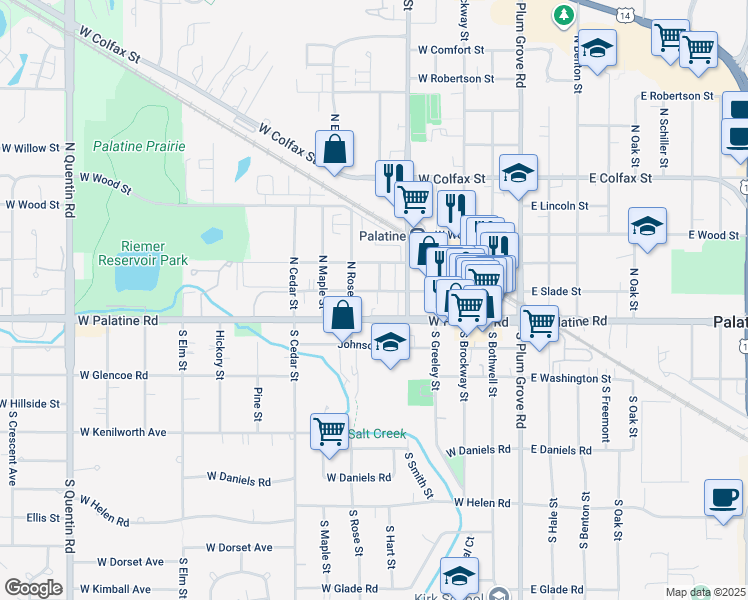Tap the shopping bag marker on W Palatine Rd
This screenshot has width=748, height=600.
pos(342,314)
